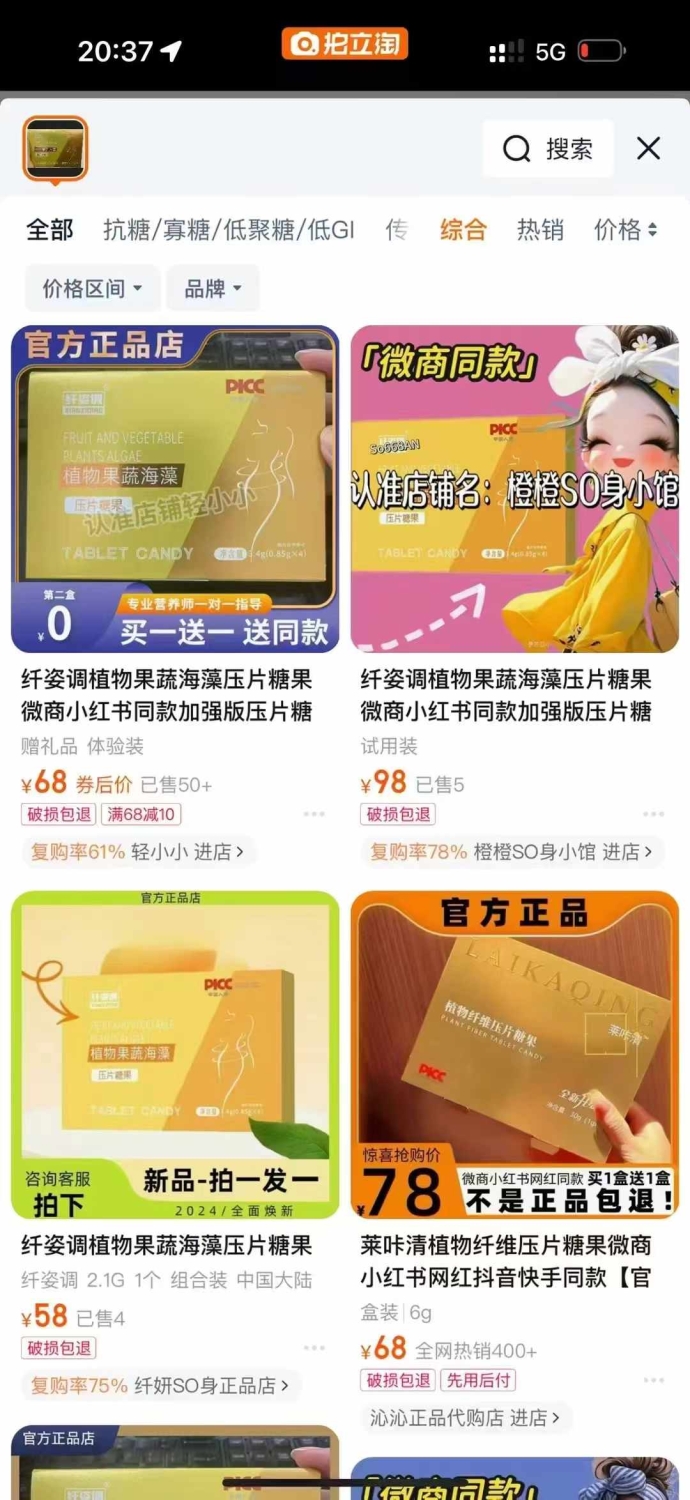Image resolution: width=690 pixels, height=1500 pixels.
Task: Expand the 价格区间 filter dropdown
Action: [92, 289]
